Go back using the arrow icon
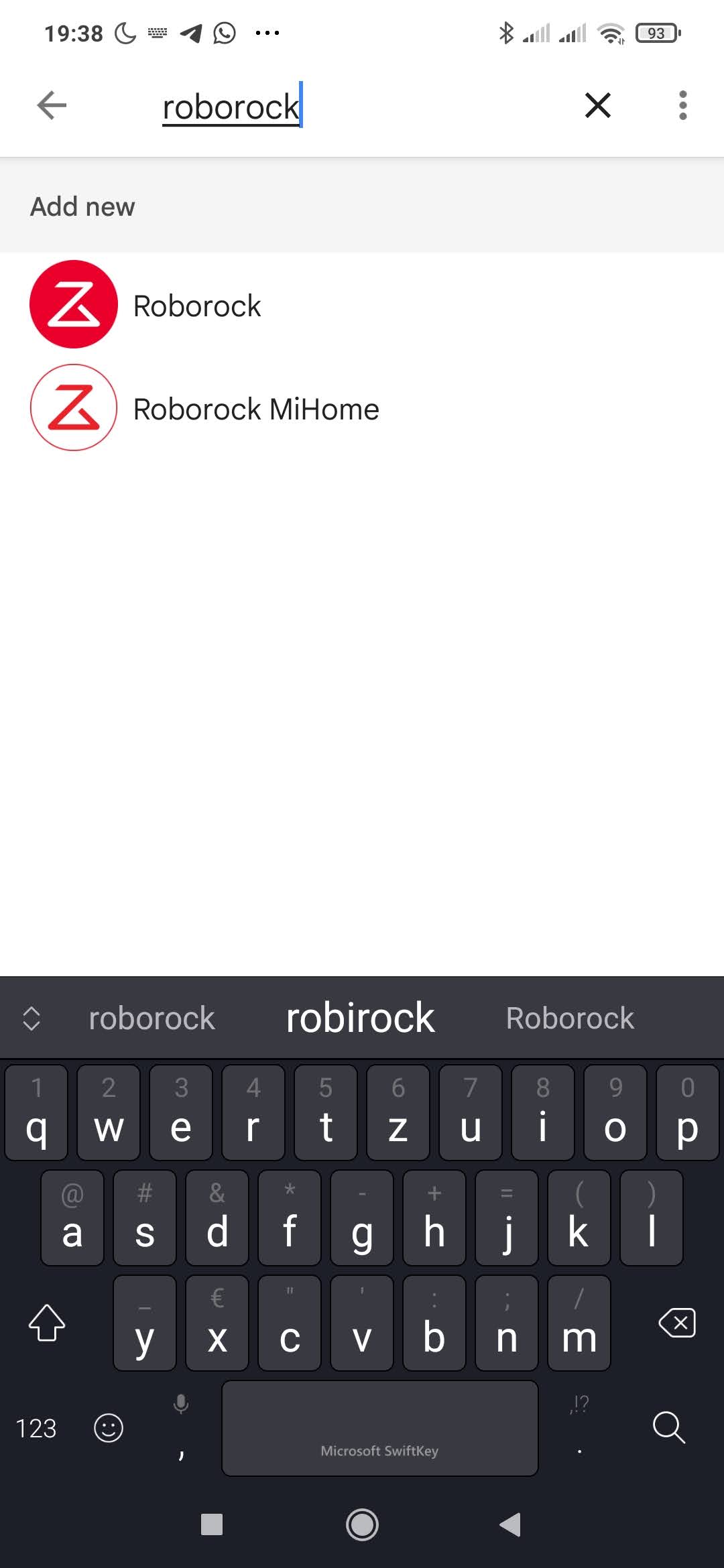The image size is (724, 1568). (x=52, y=105)
